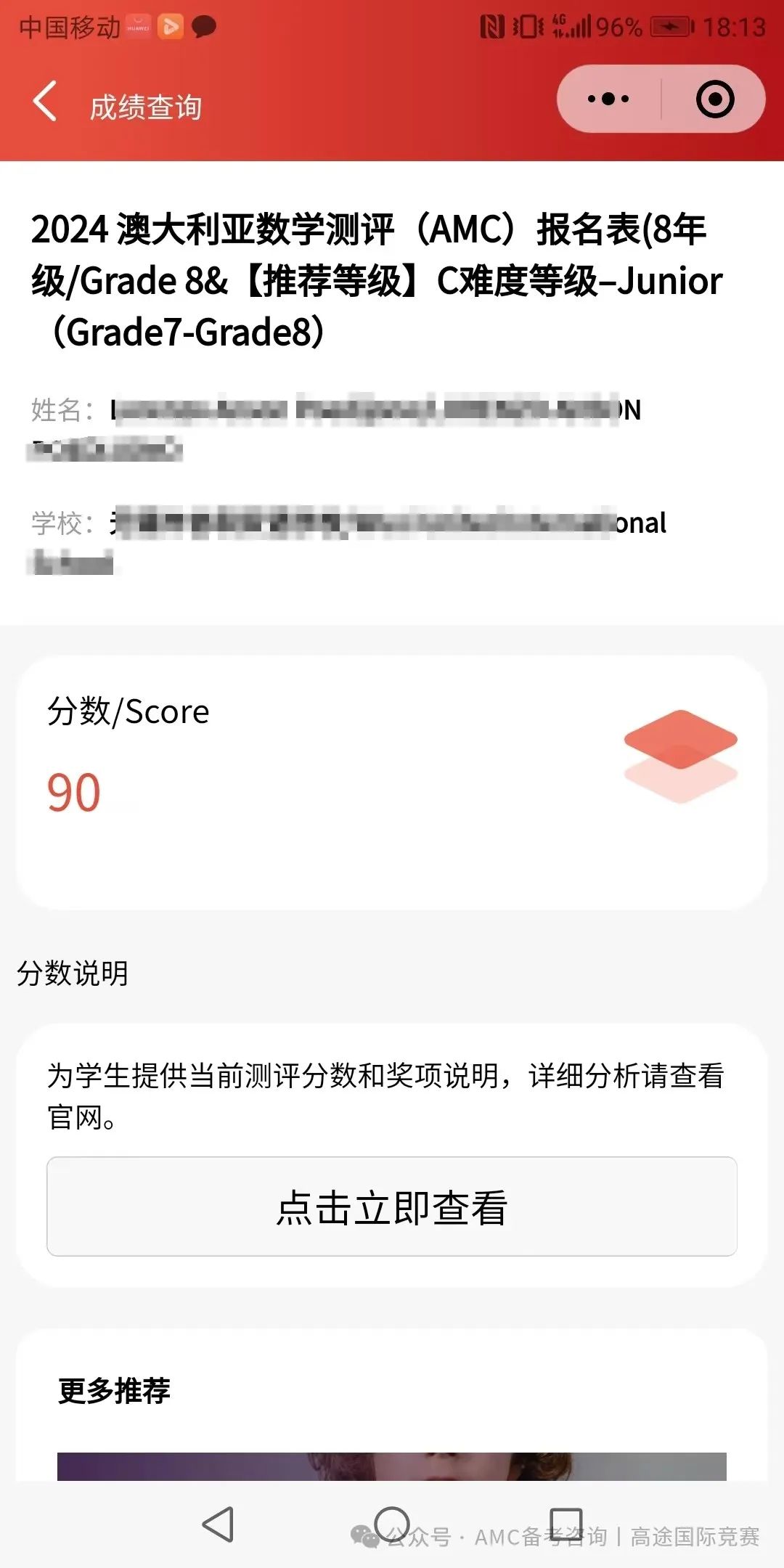Go back from 成绩查询 page
Image resolution: width=784 pixels, height=1568 pixels.
point(45,101)
